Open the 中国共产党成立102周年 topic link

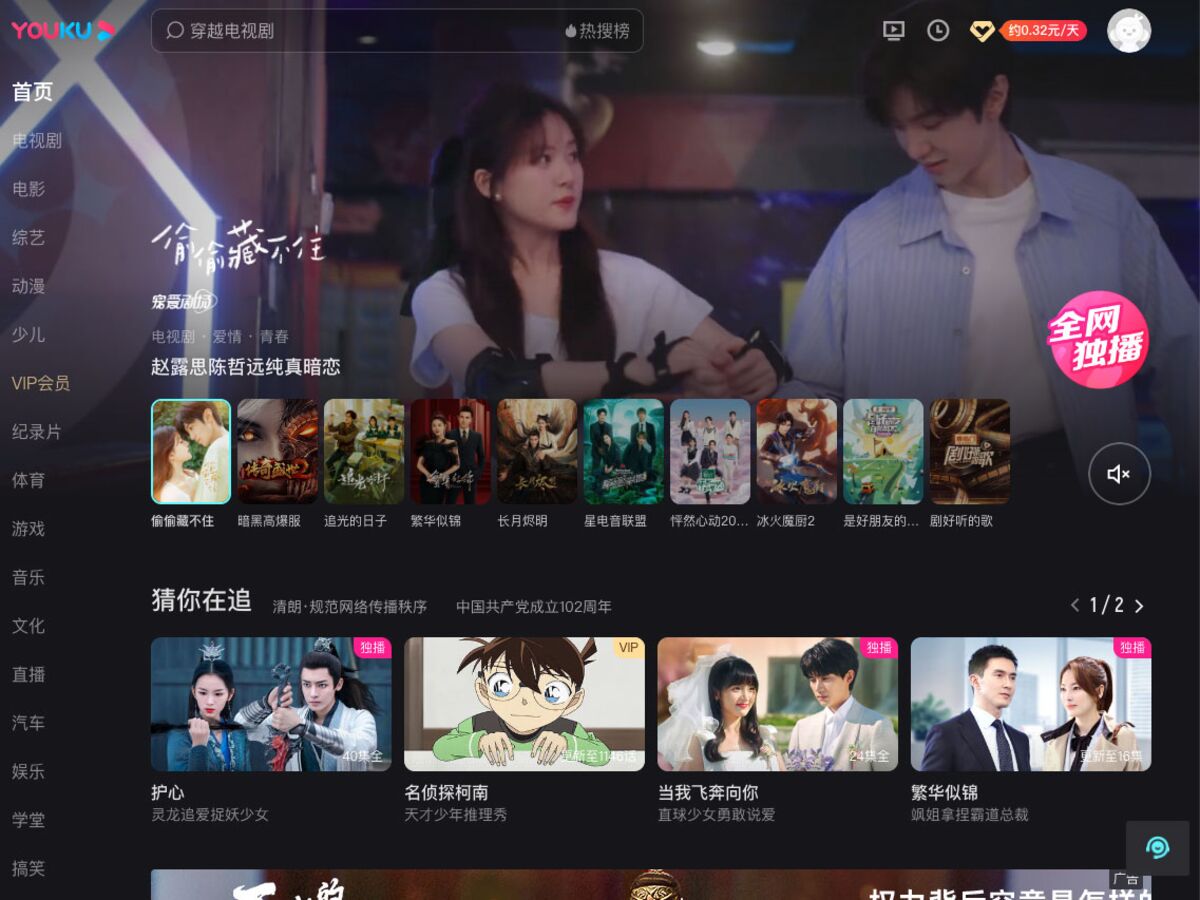click(x=533, y=607)
